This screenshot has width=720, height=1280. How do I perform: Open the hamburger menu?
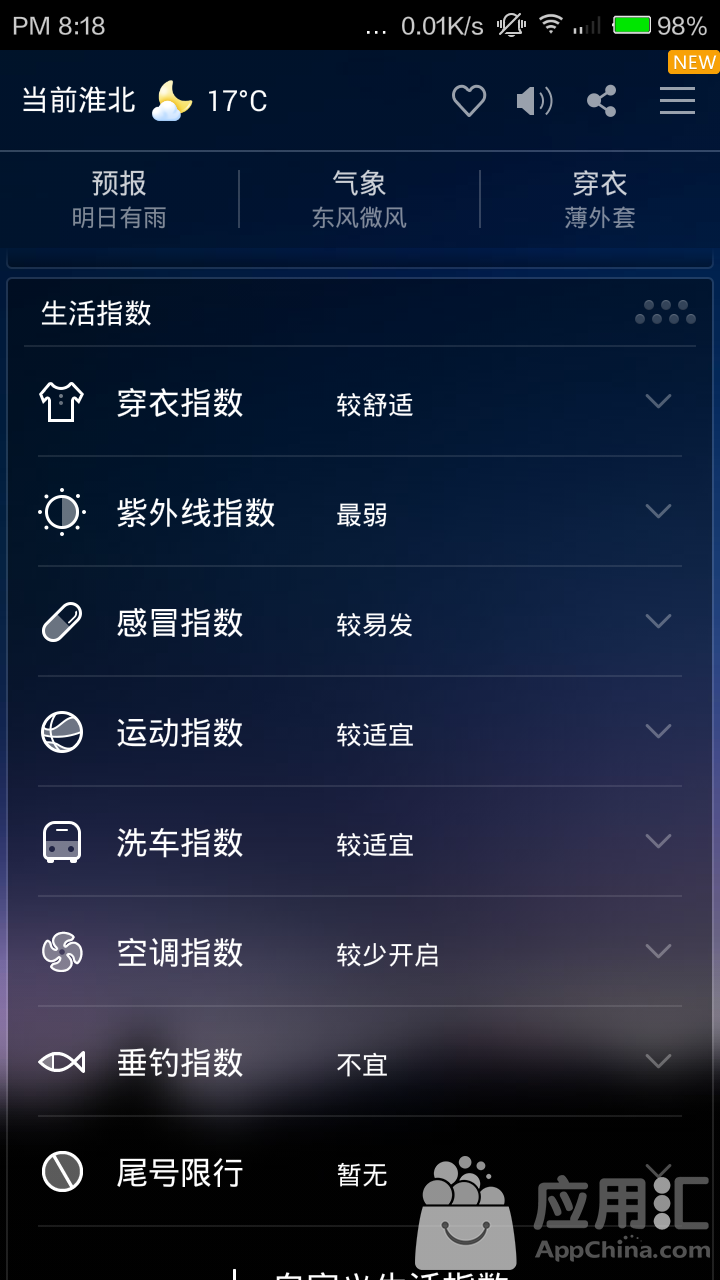pos(677,101)
